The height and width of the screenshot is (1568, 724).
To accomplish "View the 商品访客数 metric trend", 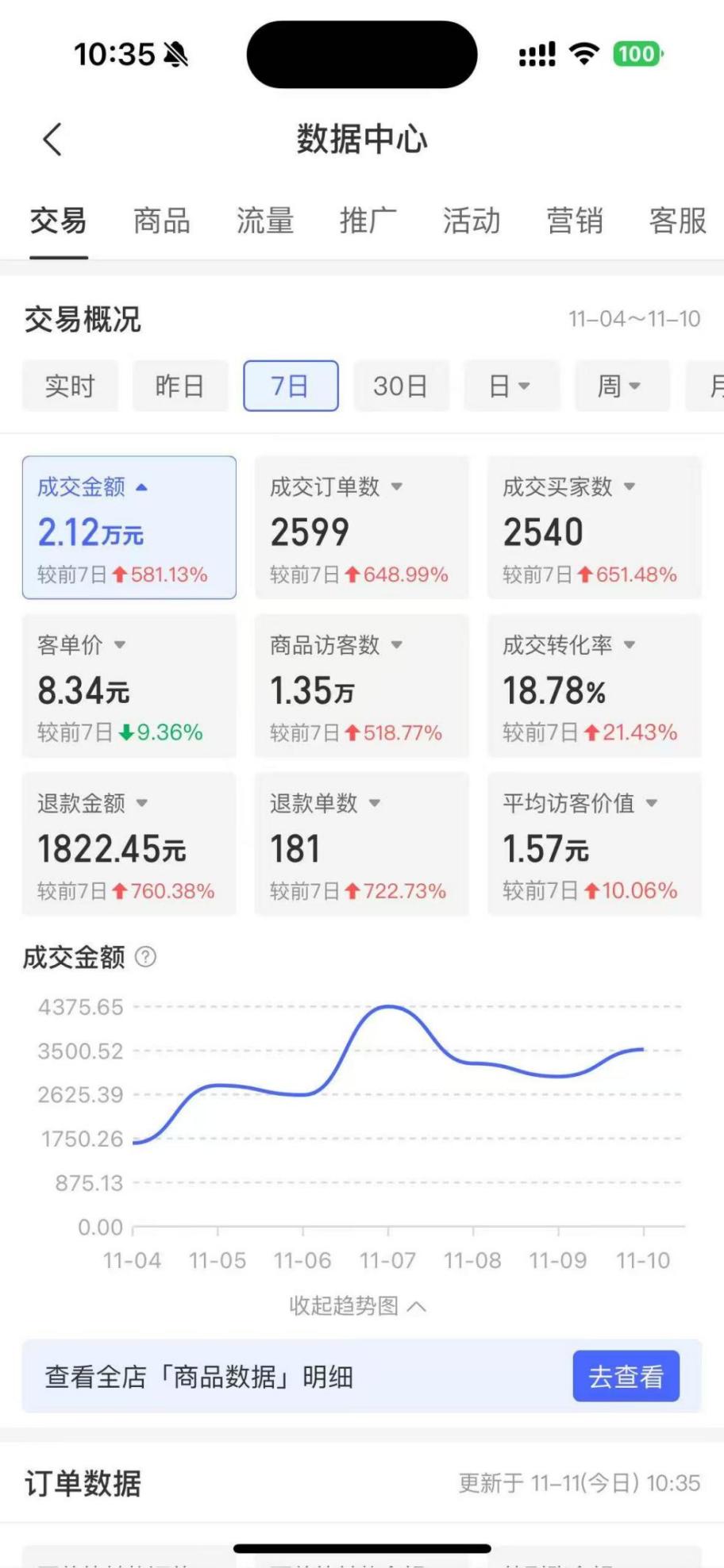I will (362, 686).
